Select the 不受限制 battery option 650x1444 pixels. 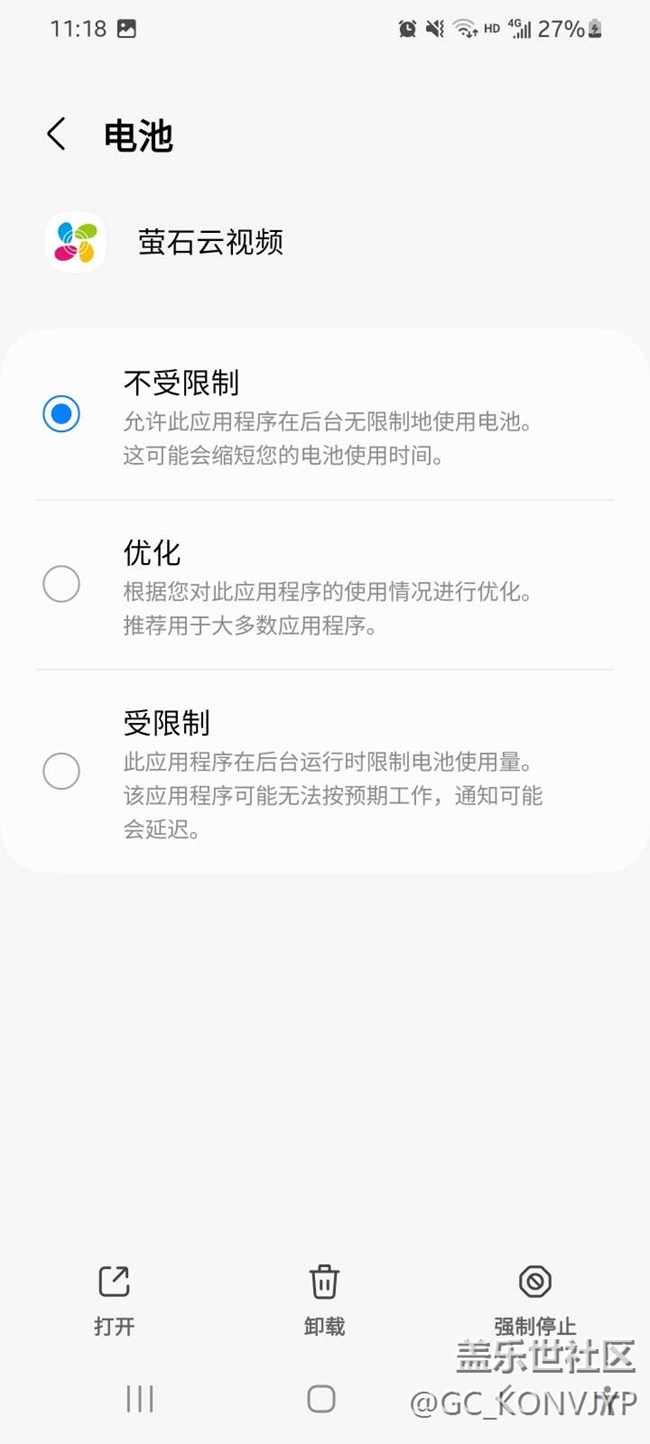[325, 415]
